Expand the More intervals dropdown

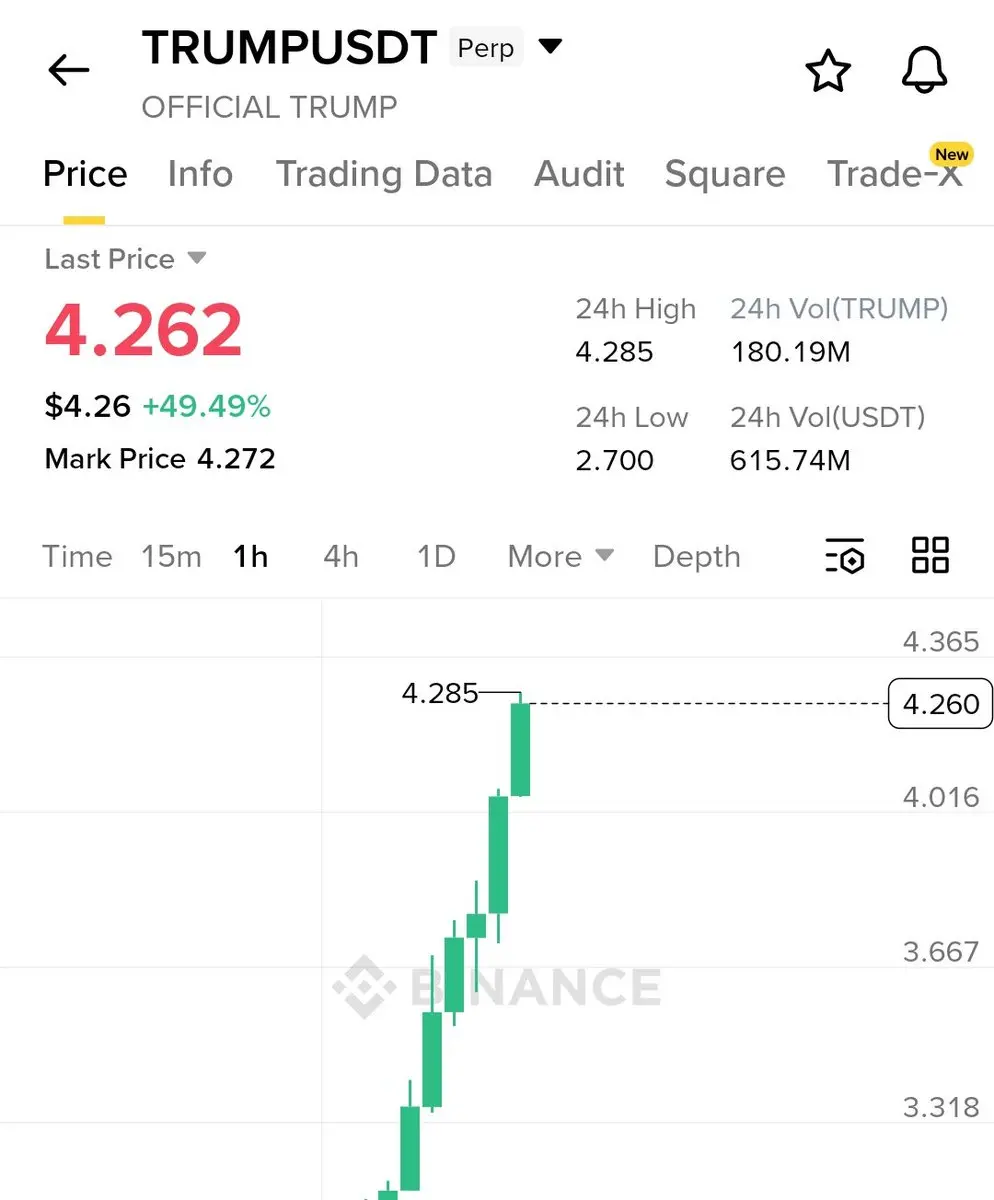click(560, 556)
